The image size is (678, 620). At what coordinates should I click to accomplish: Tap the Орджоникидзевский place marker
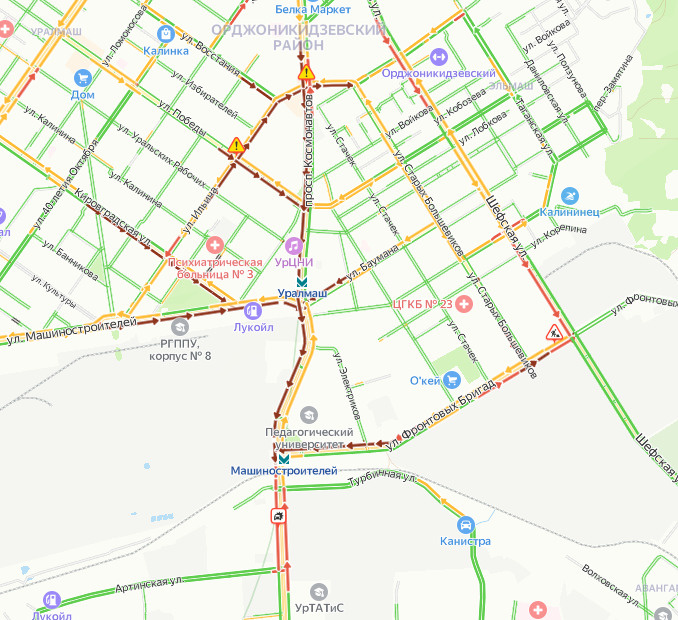tap(438, 56)
